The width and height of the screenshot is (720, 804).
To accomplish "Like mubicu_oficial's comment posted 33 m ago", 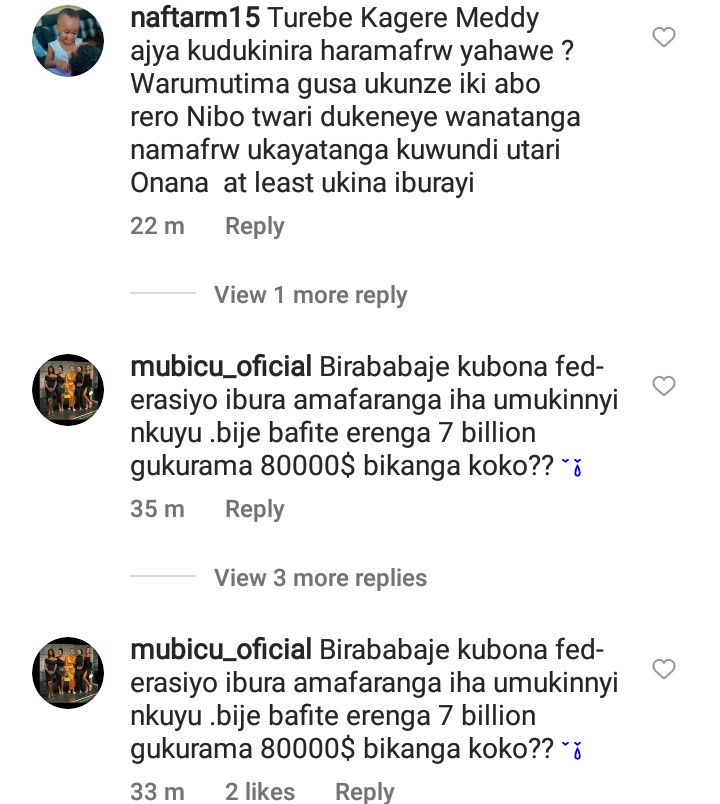I will pos(664,669).
